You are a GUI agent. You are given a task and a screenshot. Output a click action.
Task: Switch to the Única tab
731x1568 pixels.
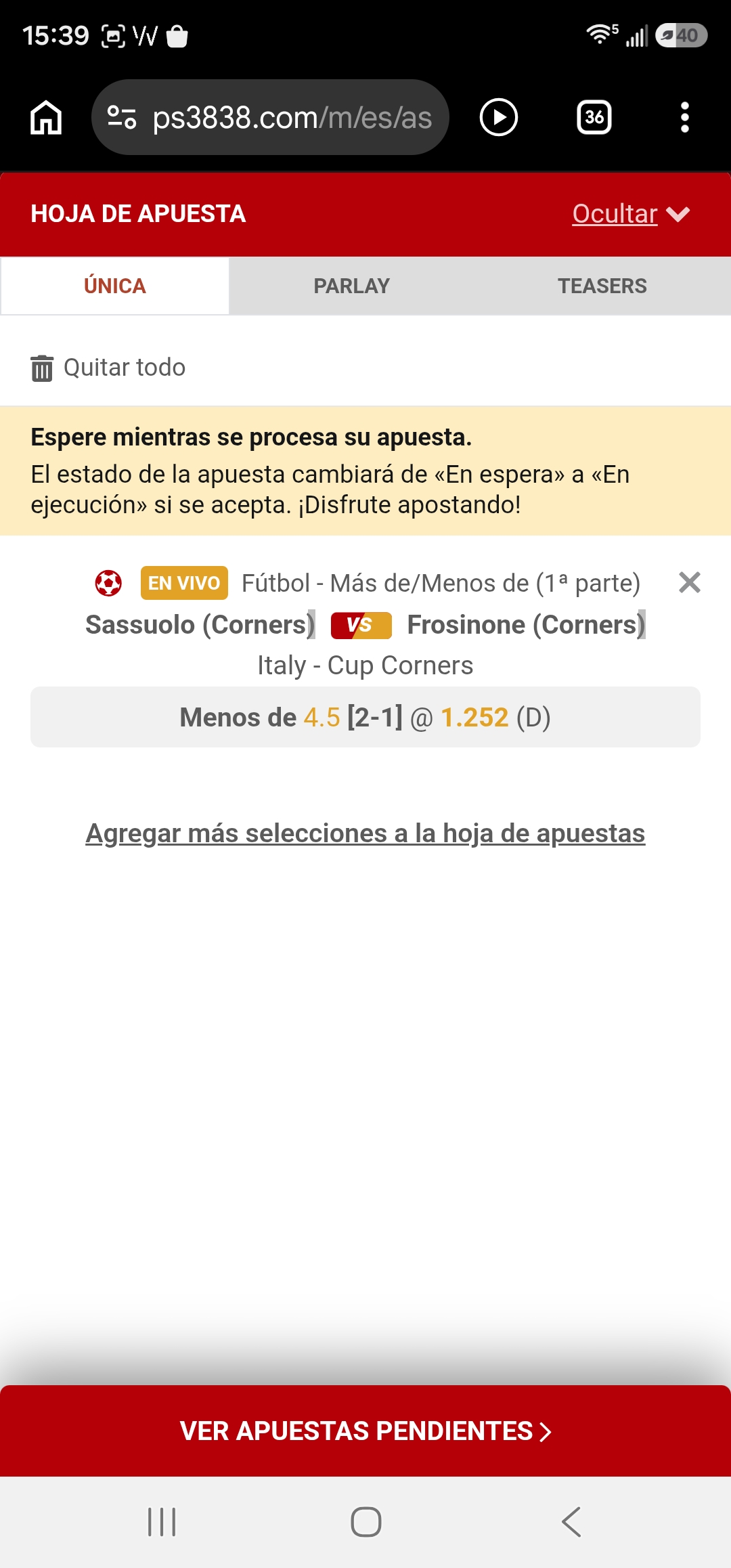pos(115,286)
